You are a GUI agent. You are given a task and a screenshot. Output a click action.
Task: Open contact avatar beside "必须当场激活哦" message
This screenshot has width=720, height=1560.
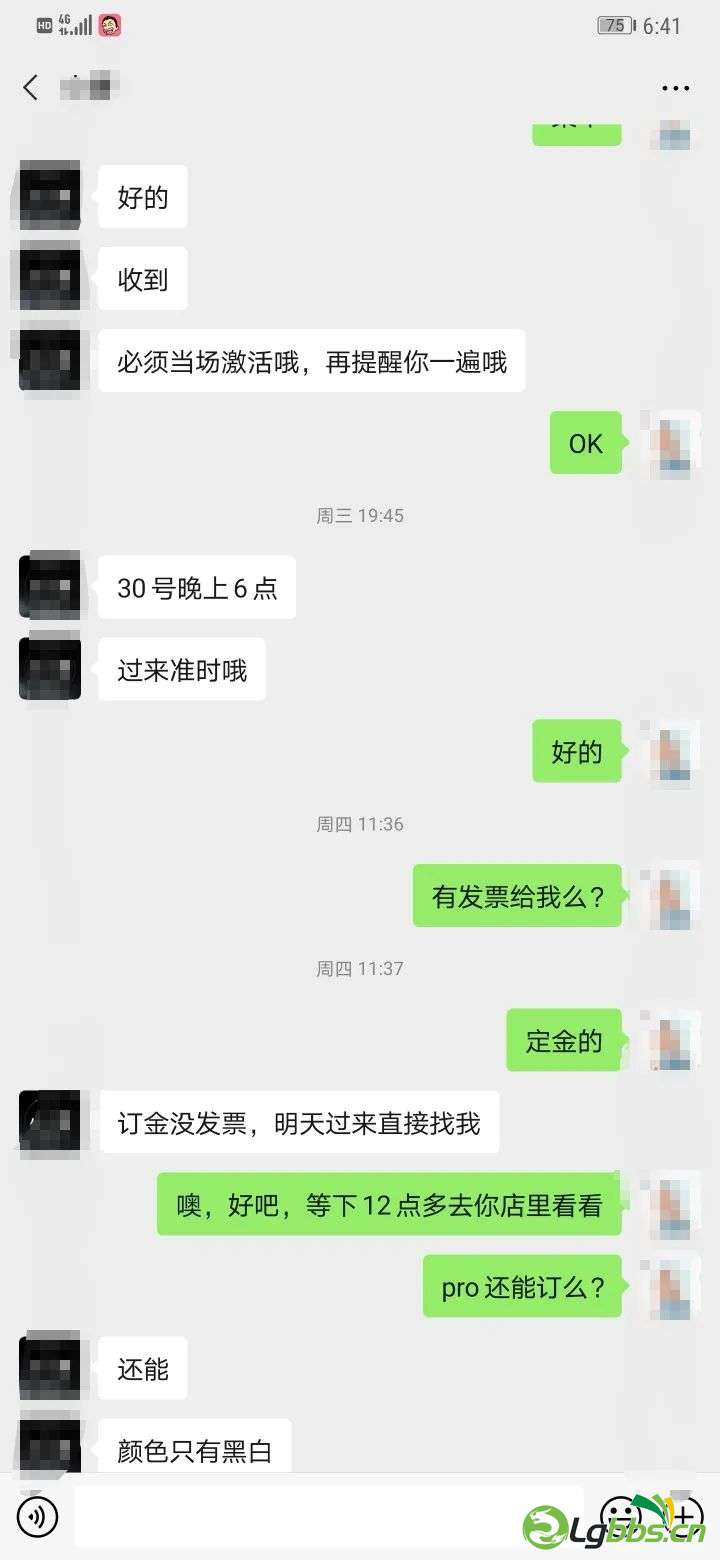tap(50, 361)
